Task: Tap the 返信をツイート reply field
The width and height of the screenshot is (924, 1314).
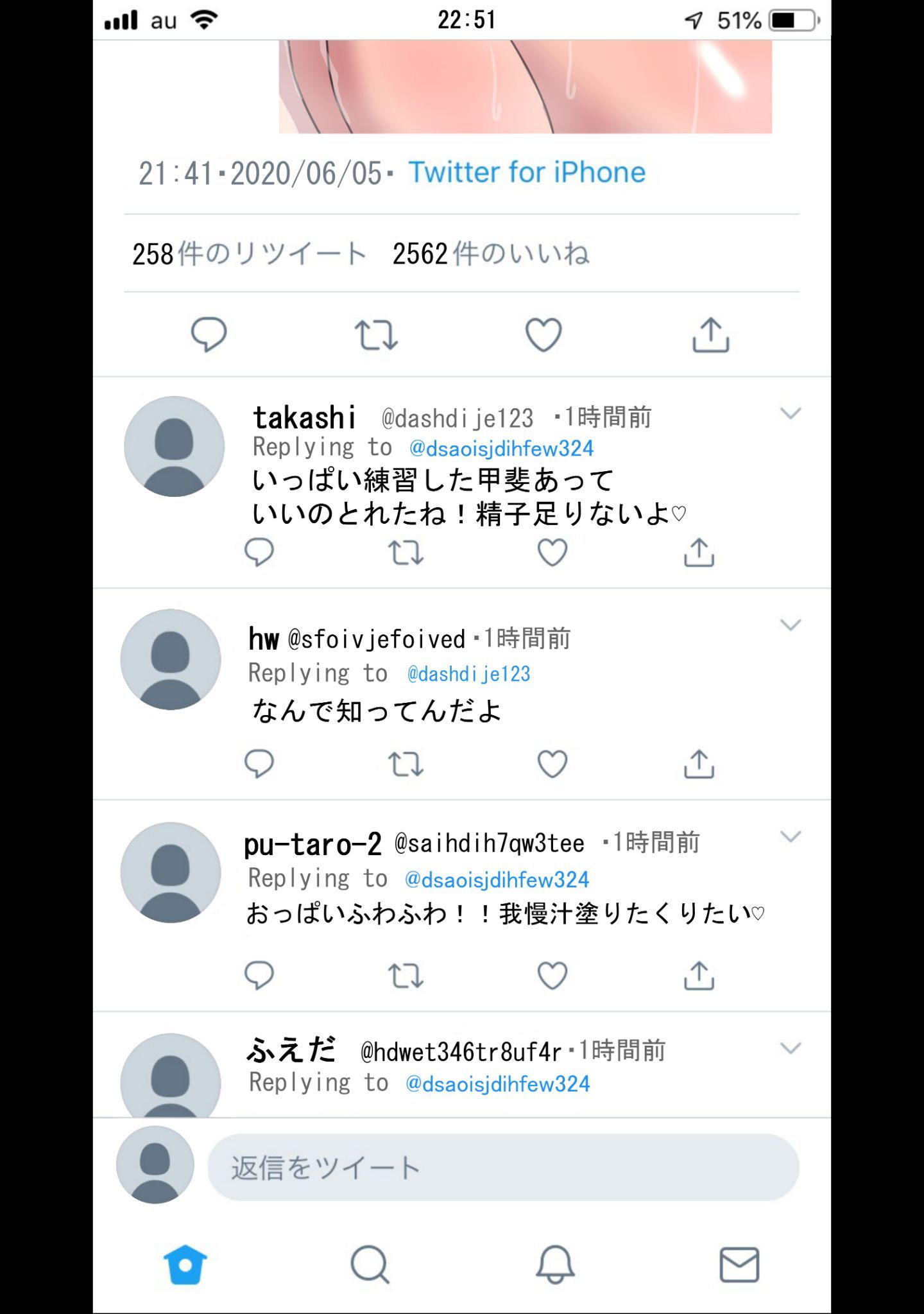Action: [503, 1168]
